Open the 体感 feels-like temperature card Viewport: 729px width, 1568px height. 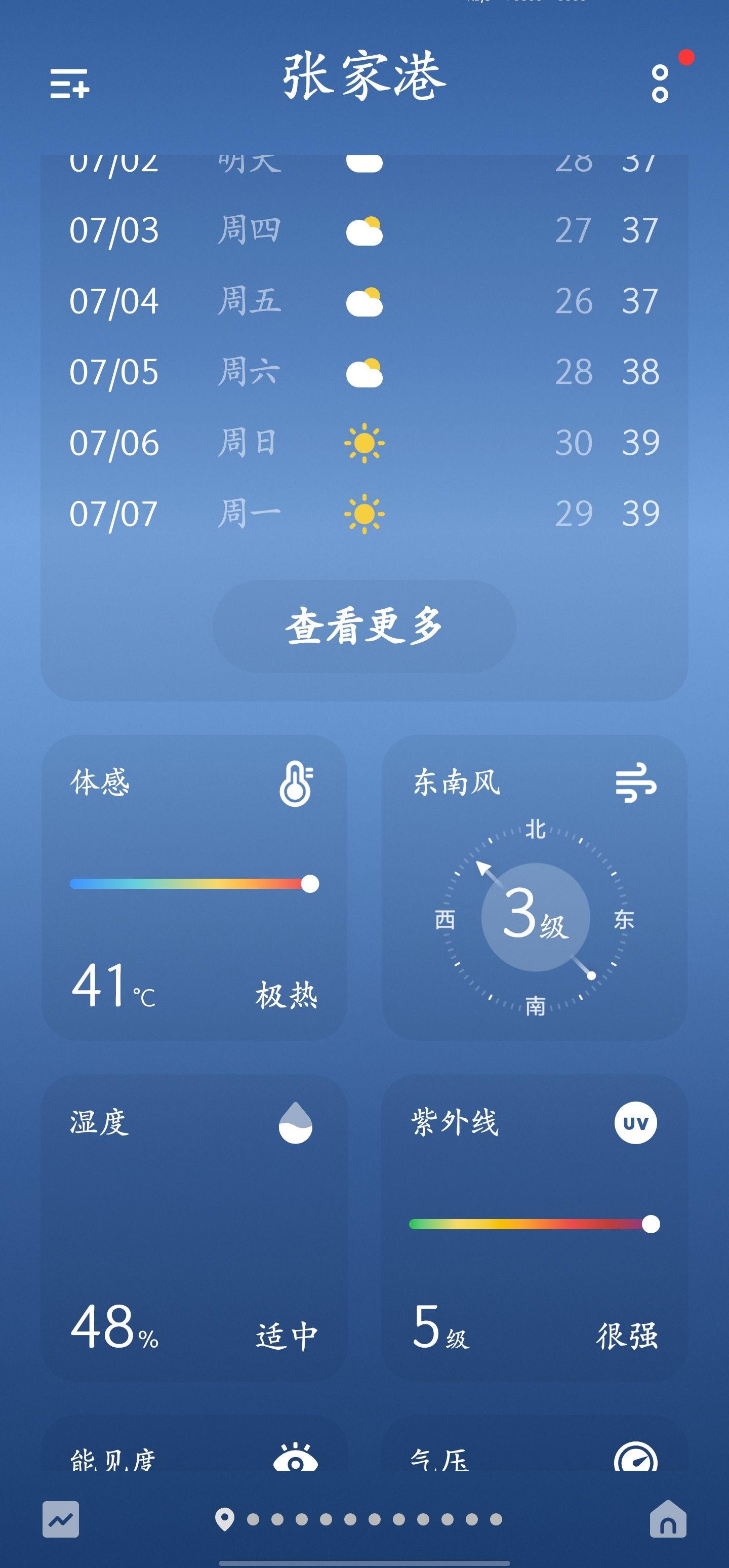pyautogui.click(x=194, y=887)
